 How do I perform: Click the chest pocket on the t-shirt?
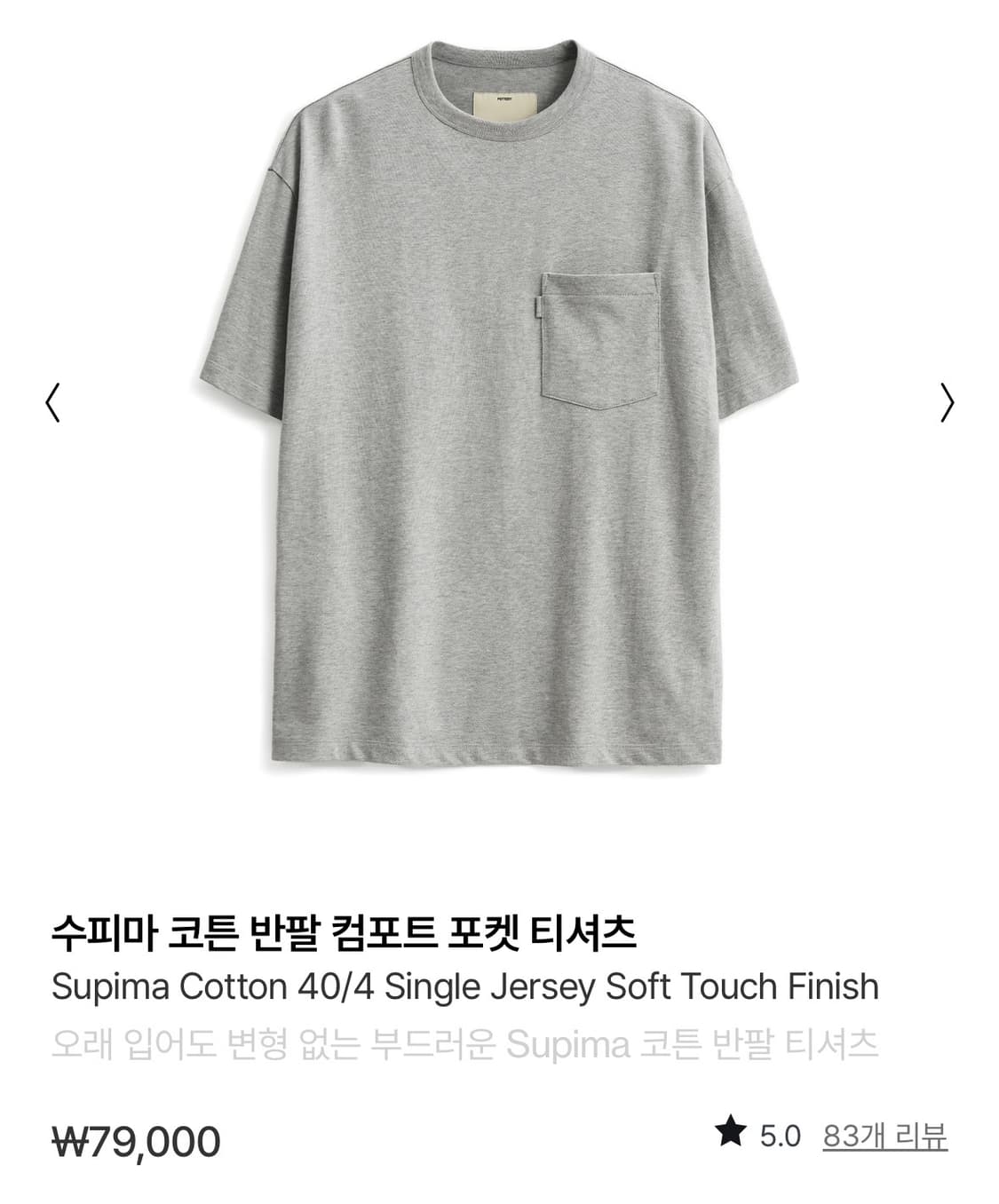[x=599, y=337]
